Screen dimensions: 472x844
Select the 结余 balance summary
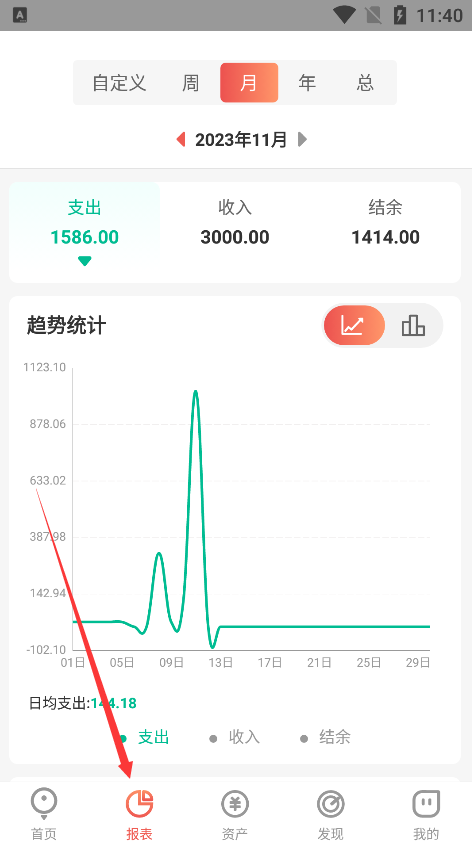[x=385, y=231]
